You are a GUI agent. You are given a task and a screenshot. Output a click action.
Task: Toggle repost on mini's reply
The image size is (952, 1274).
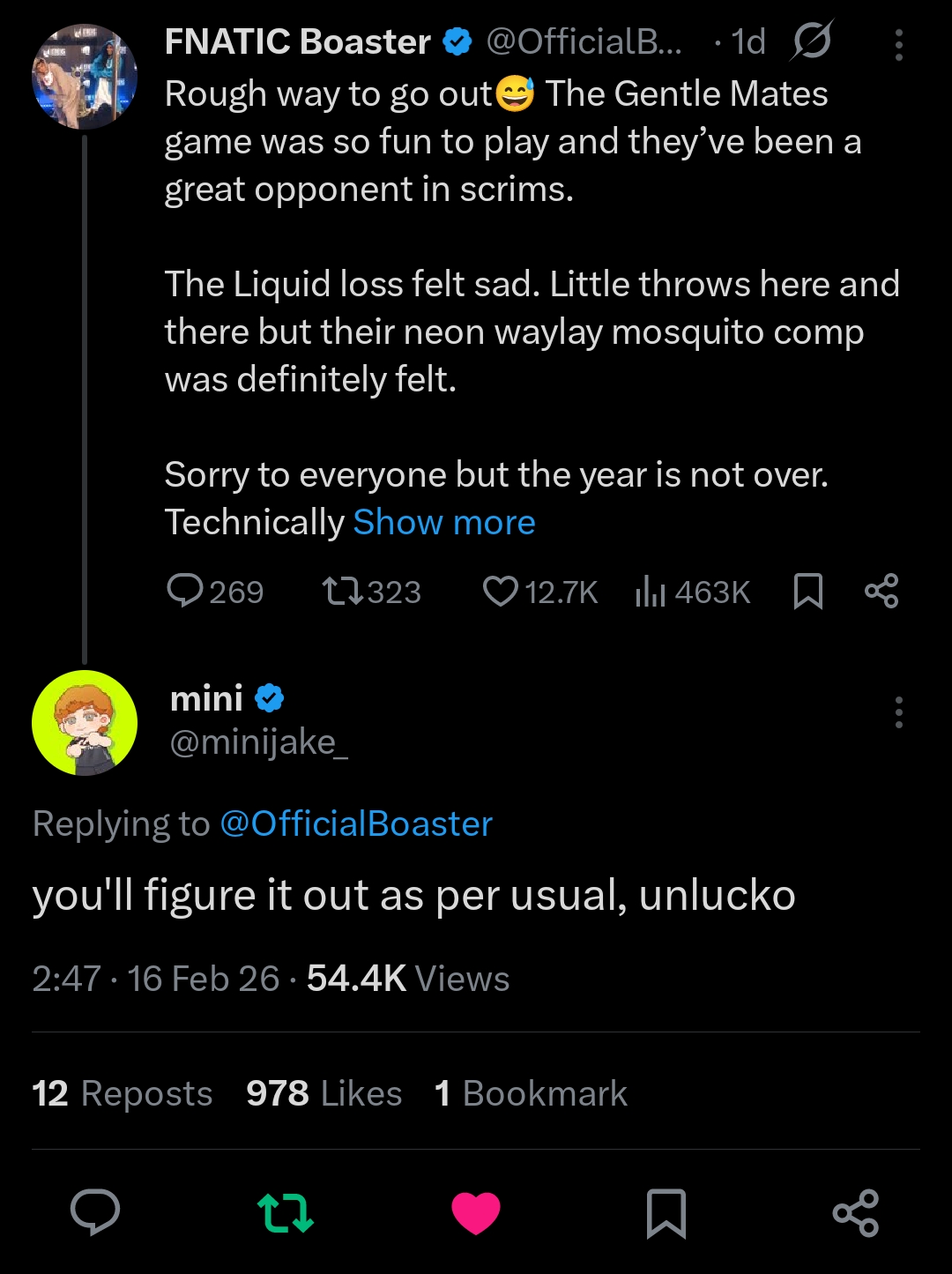(285, 1212)
